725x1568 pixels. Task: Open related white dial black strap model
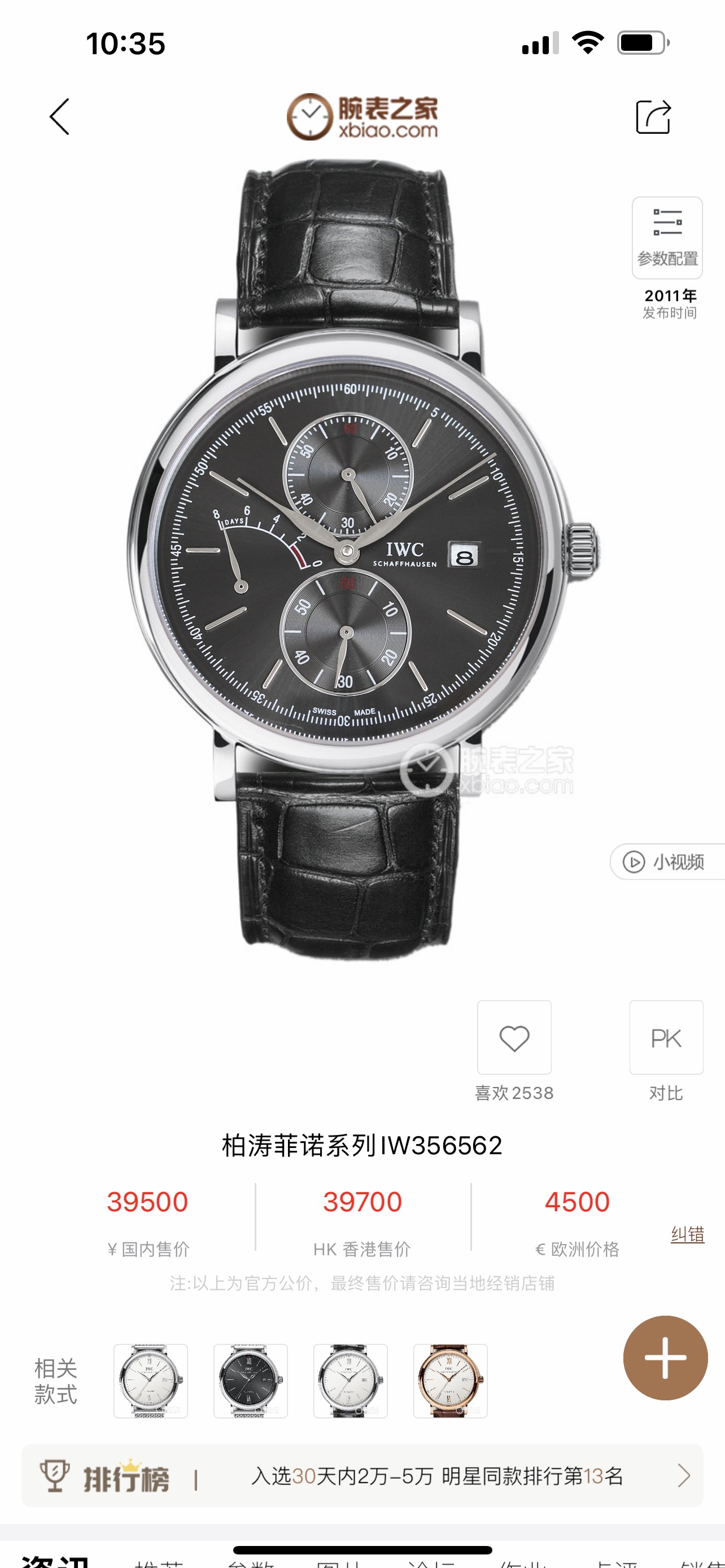(x=350, y=1381)
